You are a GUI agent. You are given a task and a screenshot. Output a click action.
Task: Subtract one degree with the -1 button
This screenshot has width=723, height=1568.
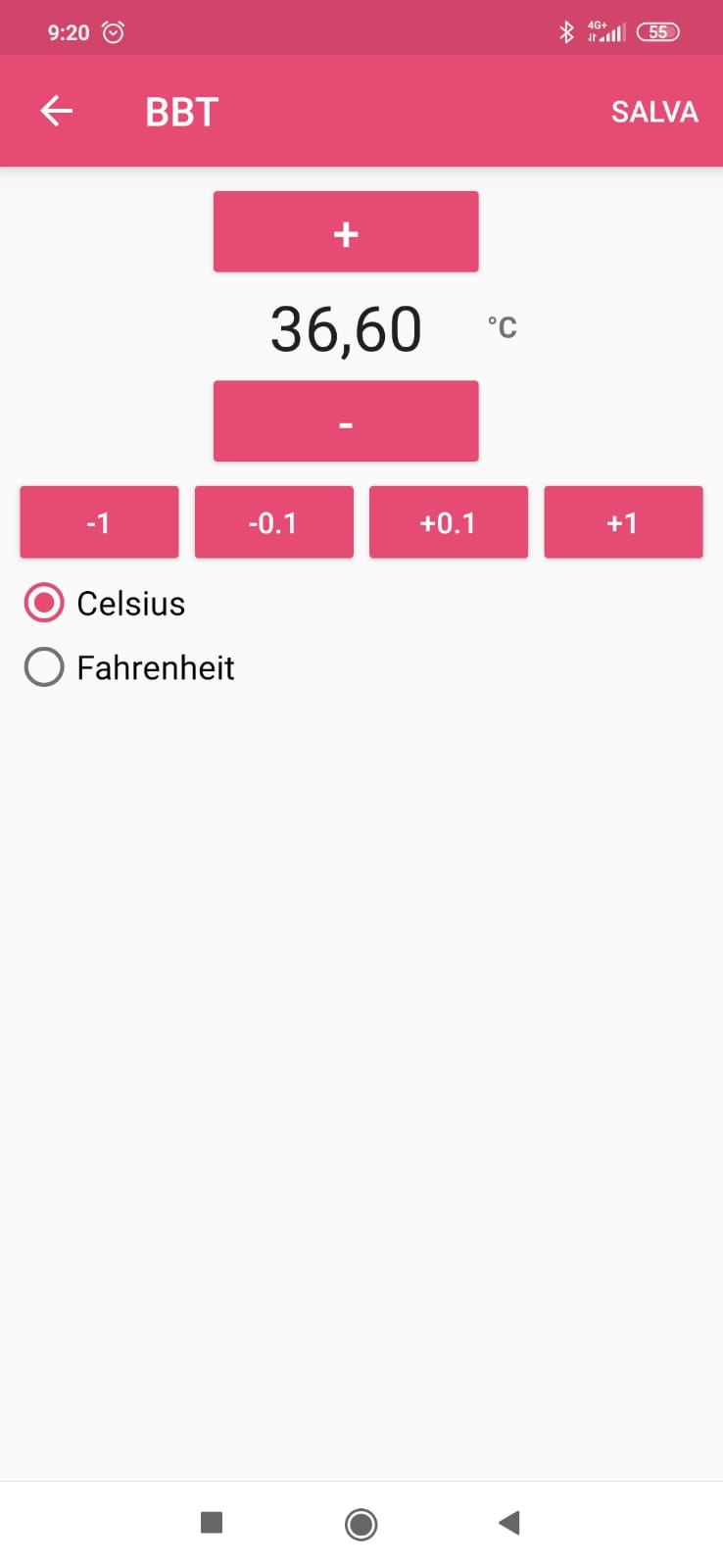(x=99, y=522)
